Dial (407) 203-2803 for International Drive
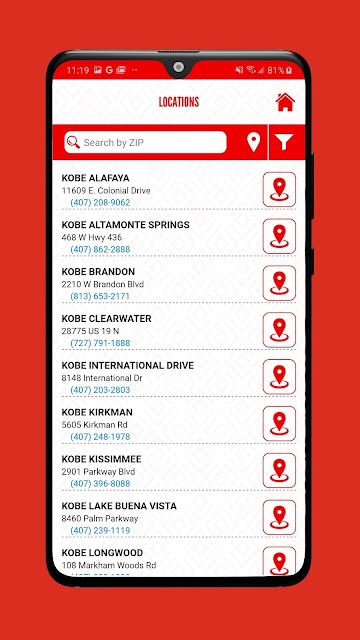The width and height of the screenshot is (360, 640). tap(100, 390)
